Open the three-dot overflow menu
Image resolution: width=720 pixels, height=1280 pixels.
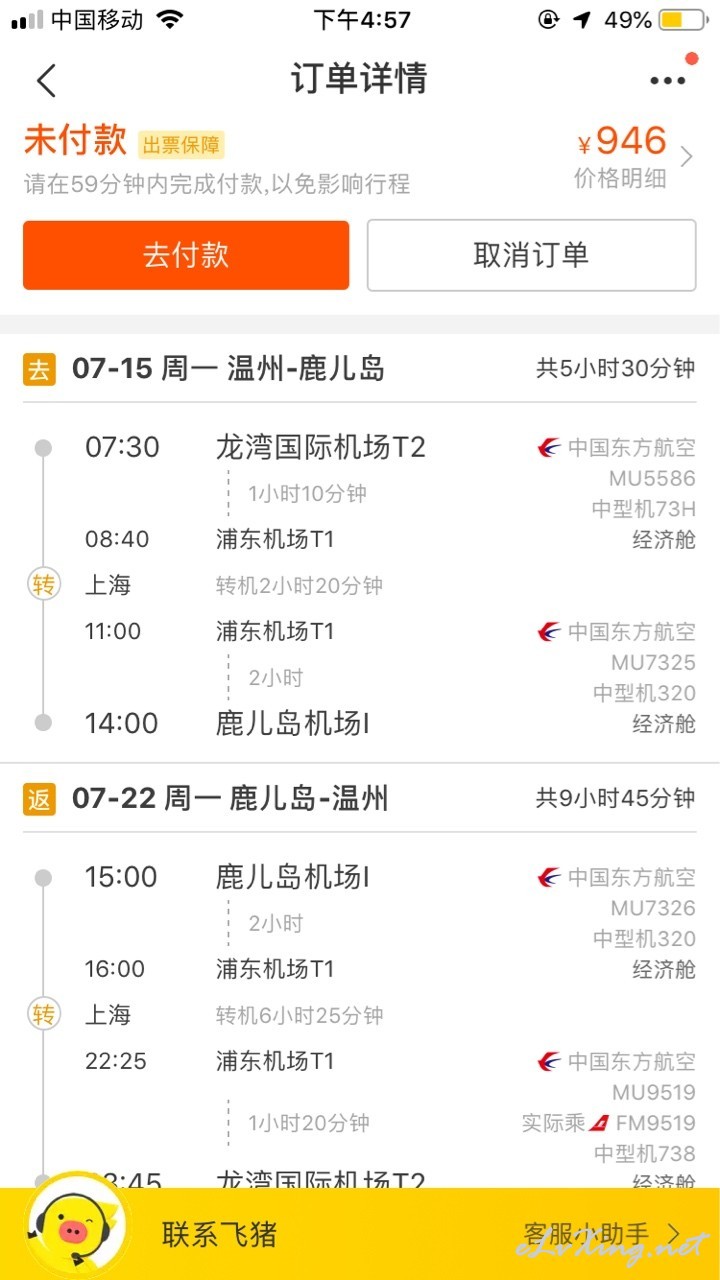(x=668, y=80)
